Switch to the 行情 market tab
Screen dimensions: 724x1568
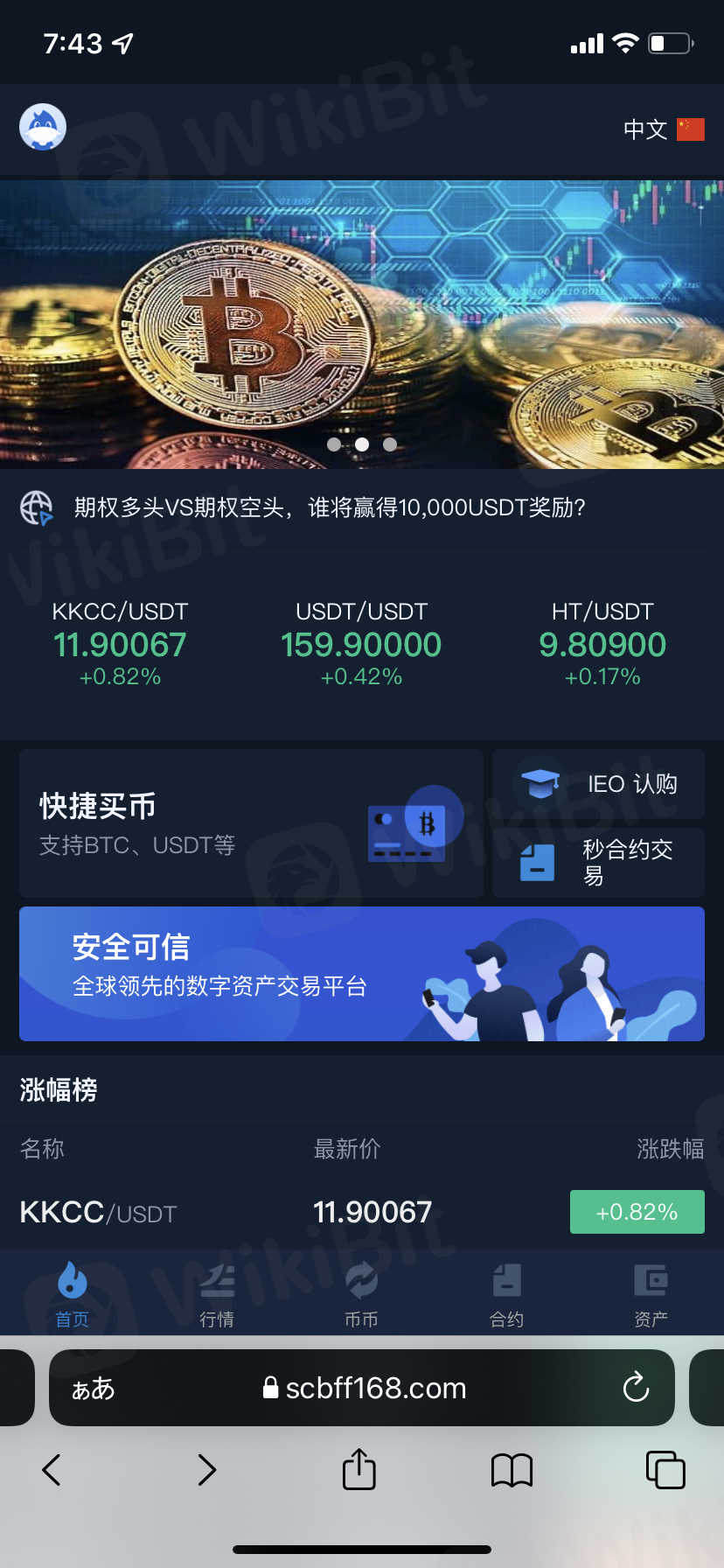coord(217,1295)
